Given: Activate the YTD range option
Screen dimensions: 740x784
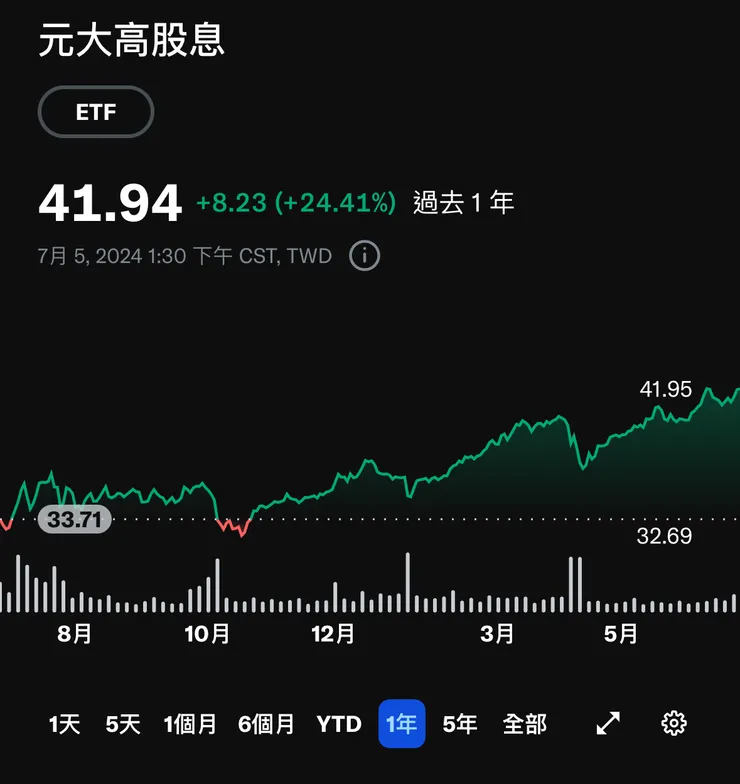Looking at the screenshot, I should point(340,723).
